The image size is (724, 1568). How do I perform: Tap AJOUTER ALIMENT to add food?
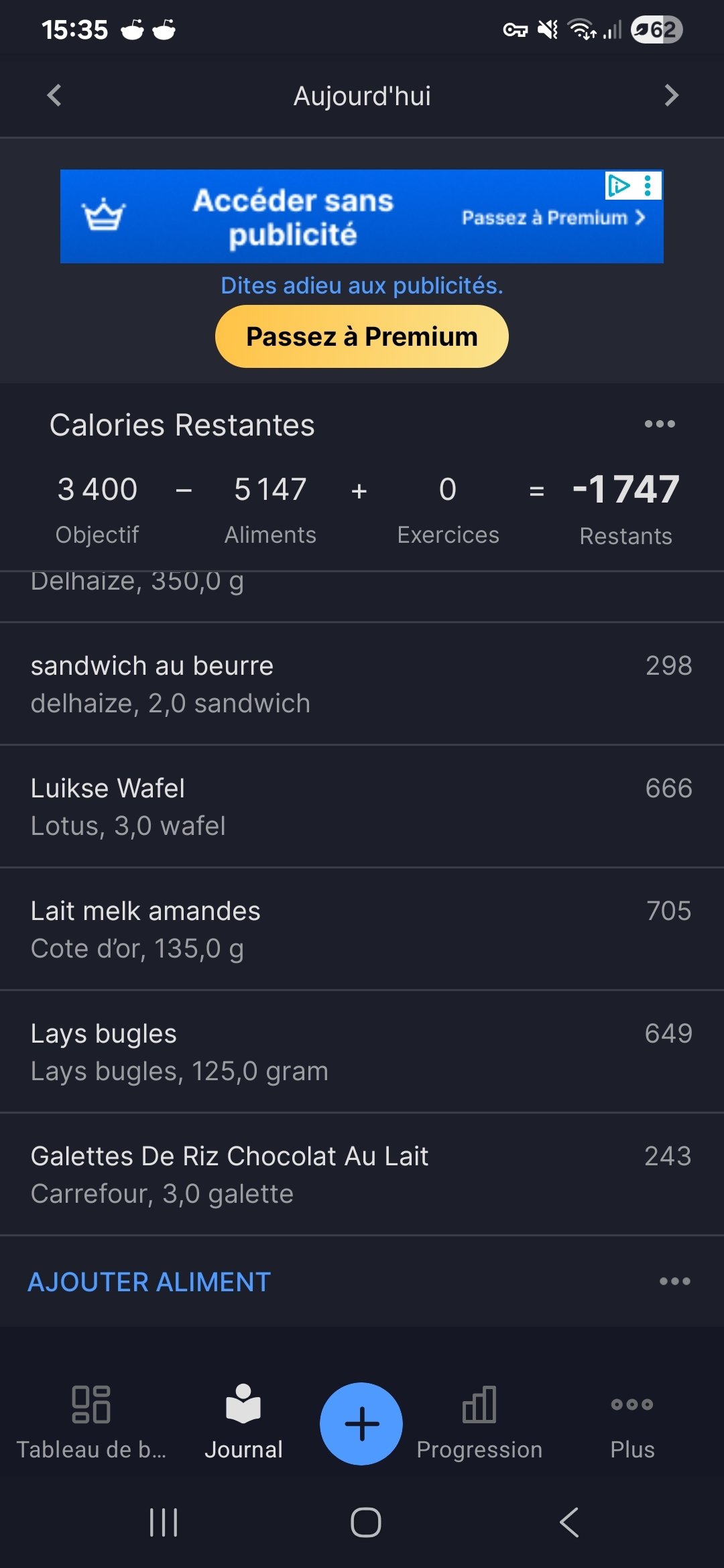pos(149,1282)
